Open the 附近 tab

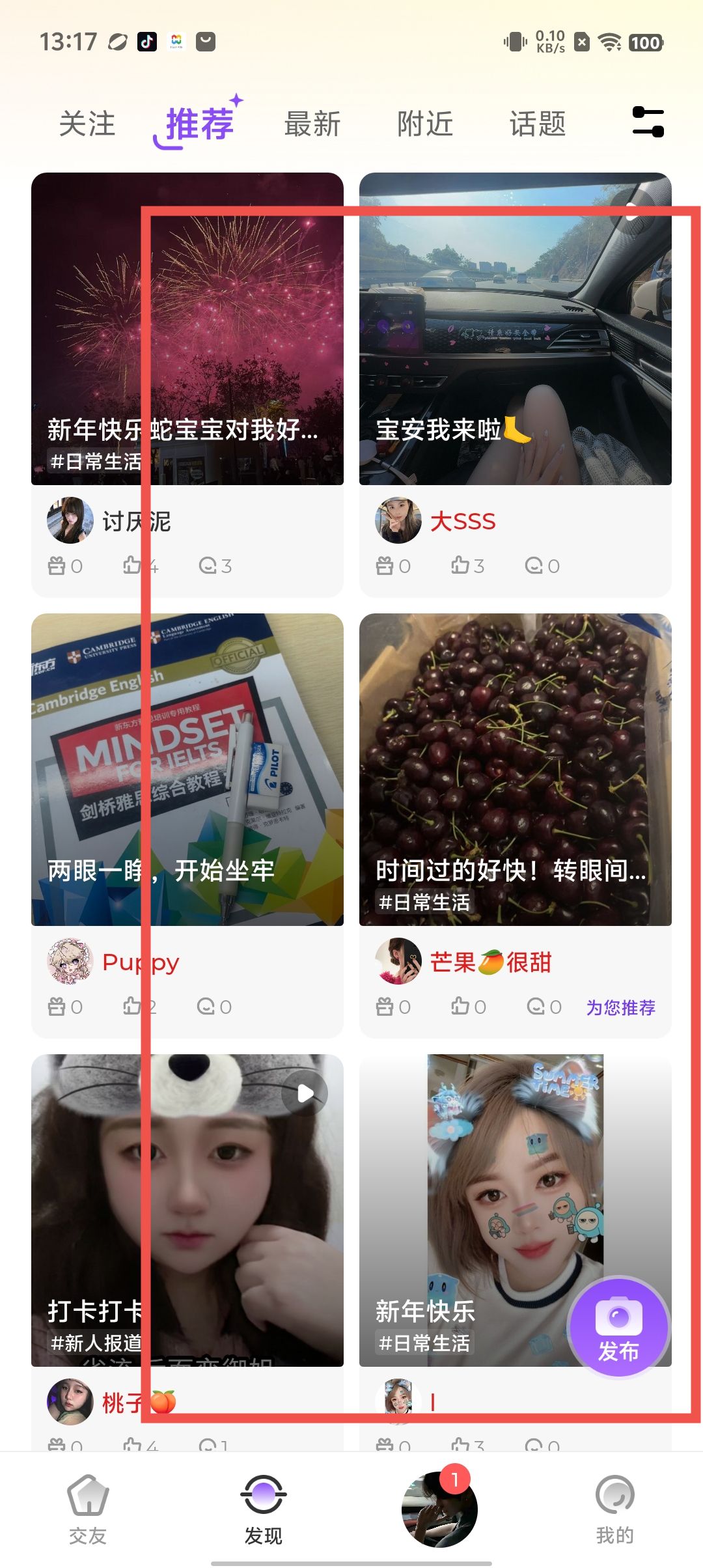425,124
